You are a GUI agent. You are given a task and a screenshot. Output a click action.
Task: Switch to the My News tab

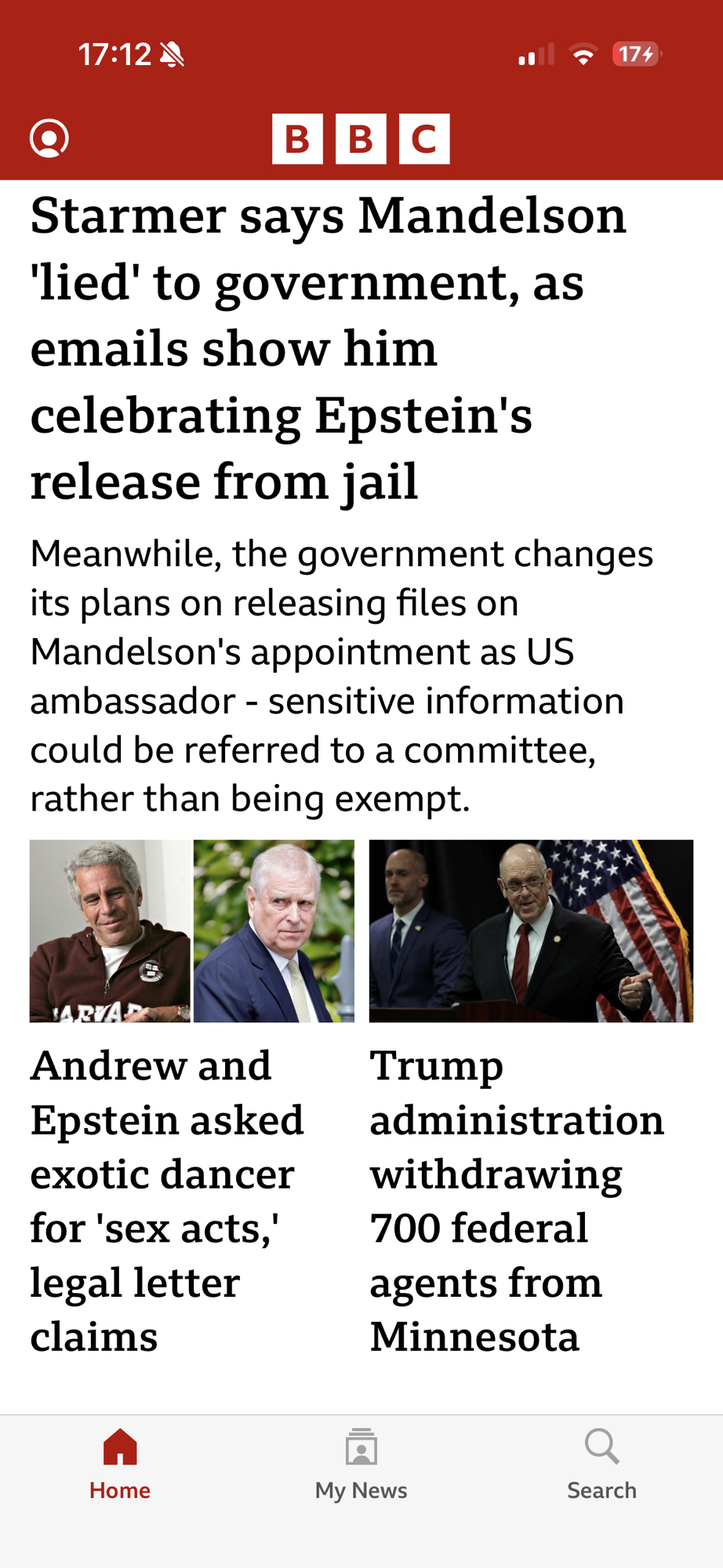coord(361,1464)
